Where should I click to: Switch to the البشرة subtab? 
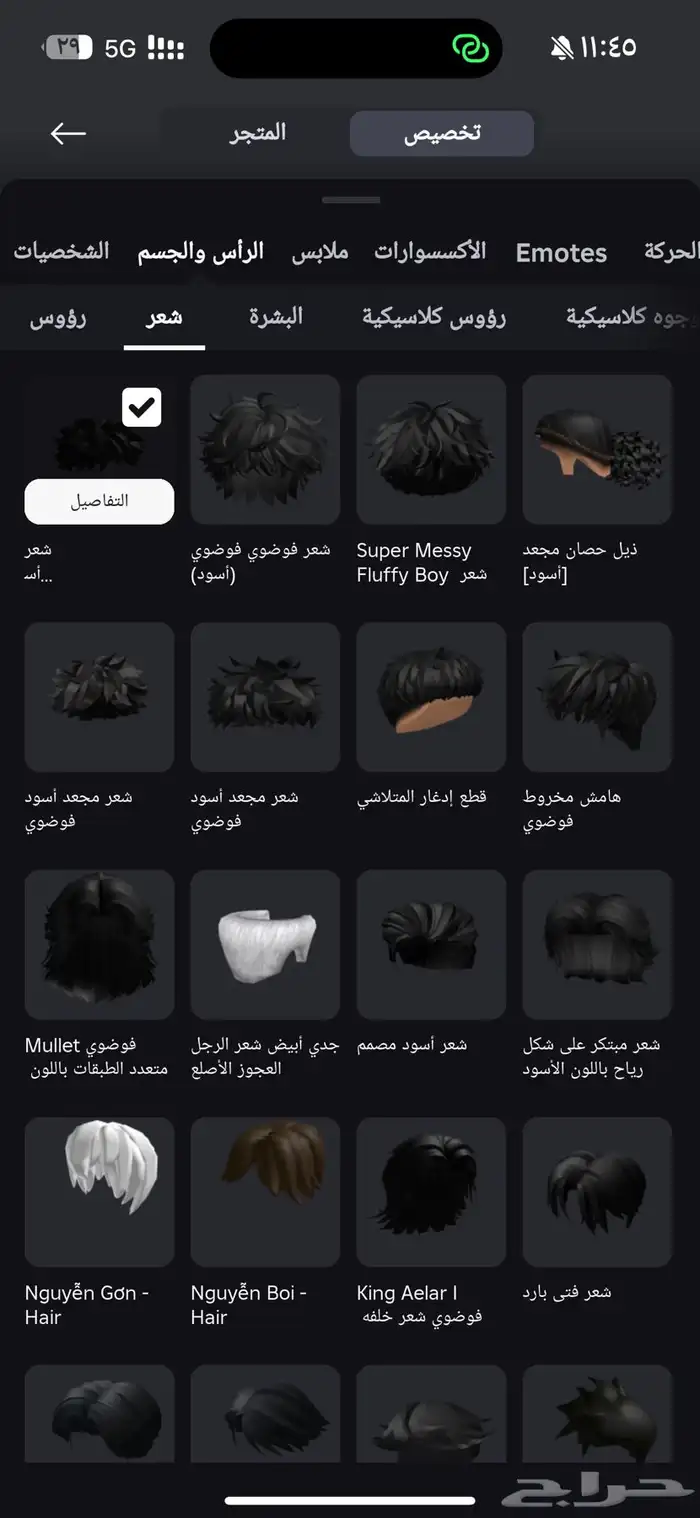pyautogui.click(x=275, y=318)
